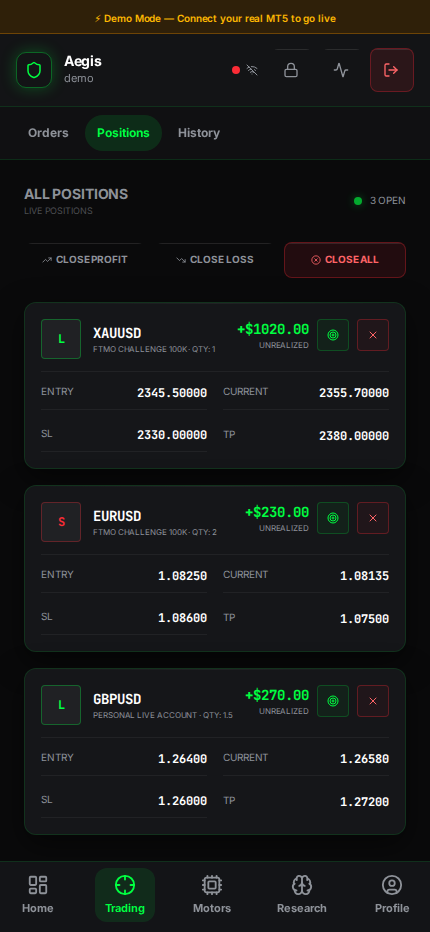Open the activity pulse icon
The width and height of the screenshot is (430, 932).
point(341,70)
